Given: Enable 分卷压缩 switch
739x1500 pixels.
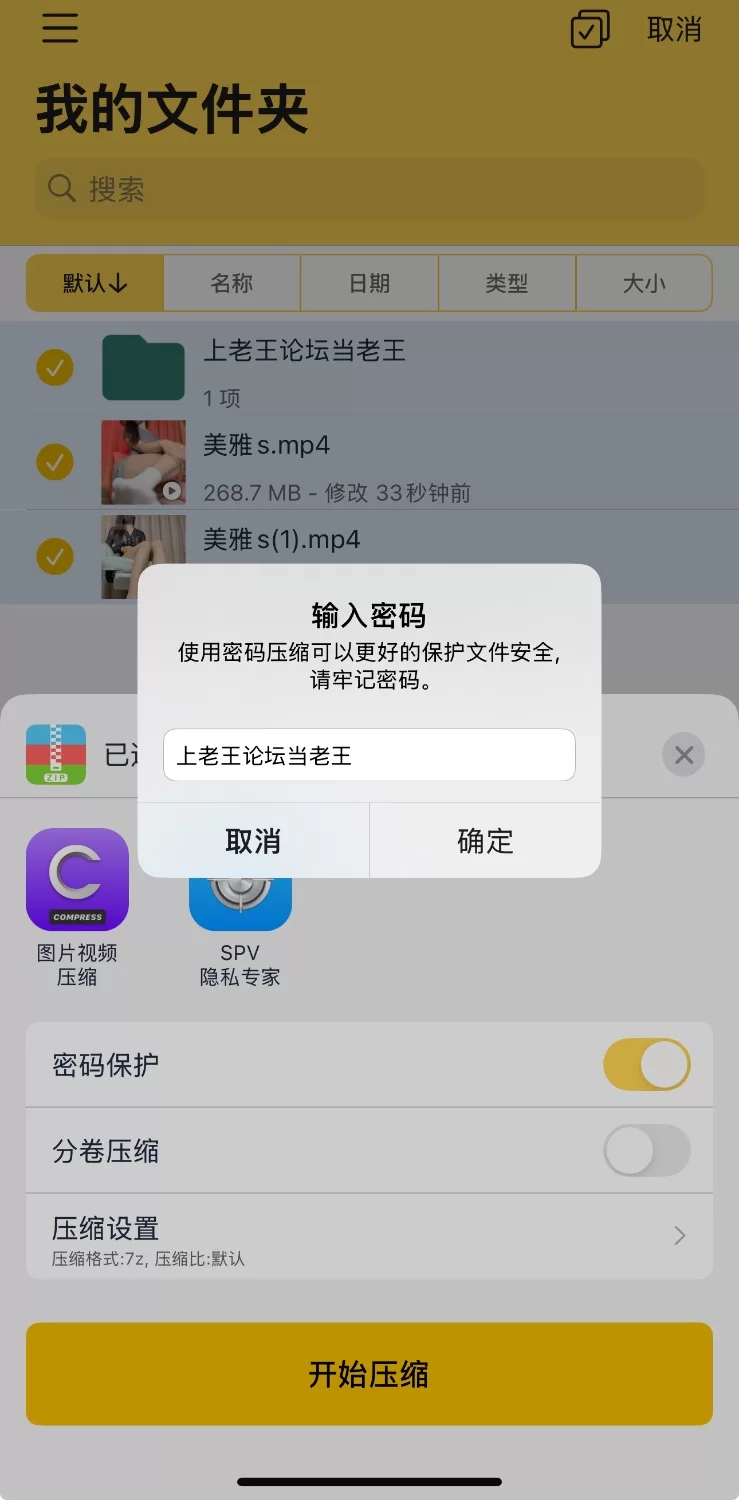Looking at the screenshot, I should 646,1150.
